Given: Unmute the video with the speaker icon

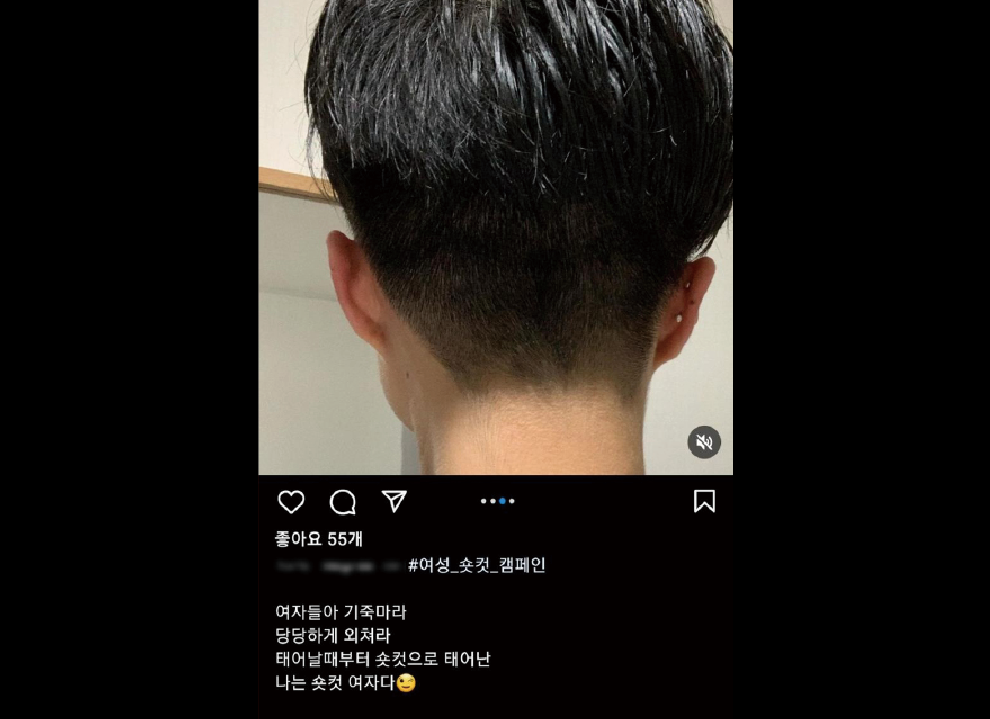Looking at the screenshot, I should tap(704, 442).
